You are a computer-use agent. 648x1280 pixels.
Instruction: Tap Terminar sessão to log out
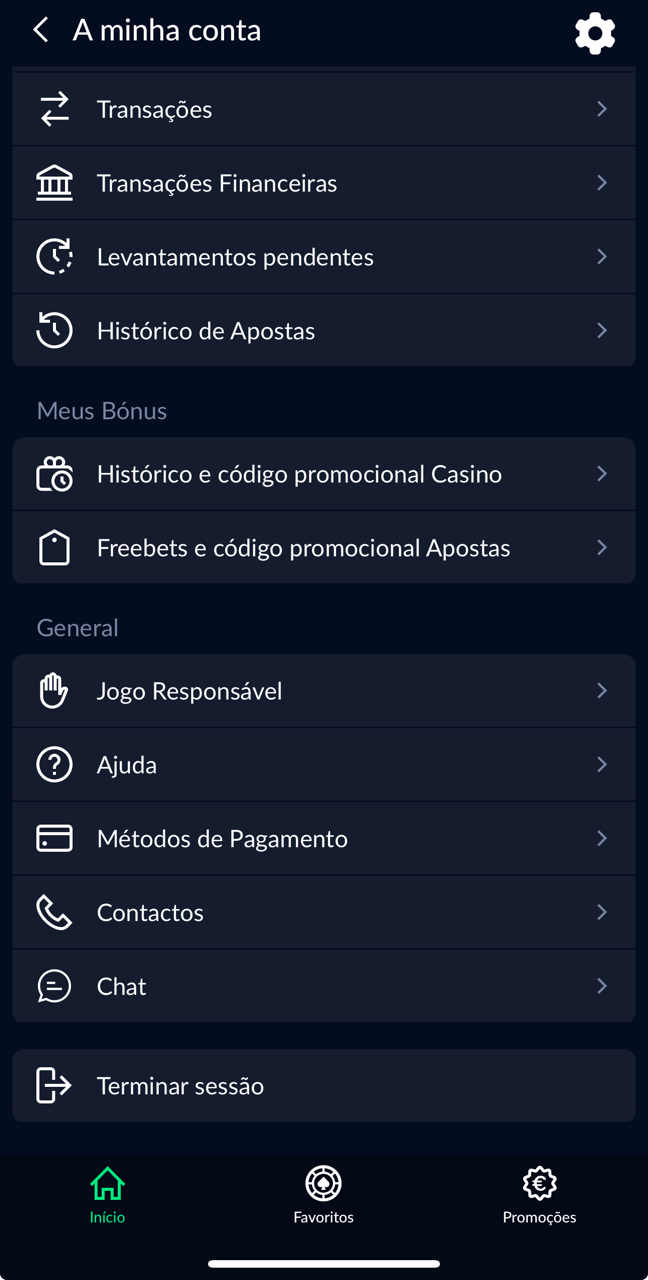point(324,1085)
